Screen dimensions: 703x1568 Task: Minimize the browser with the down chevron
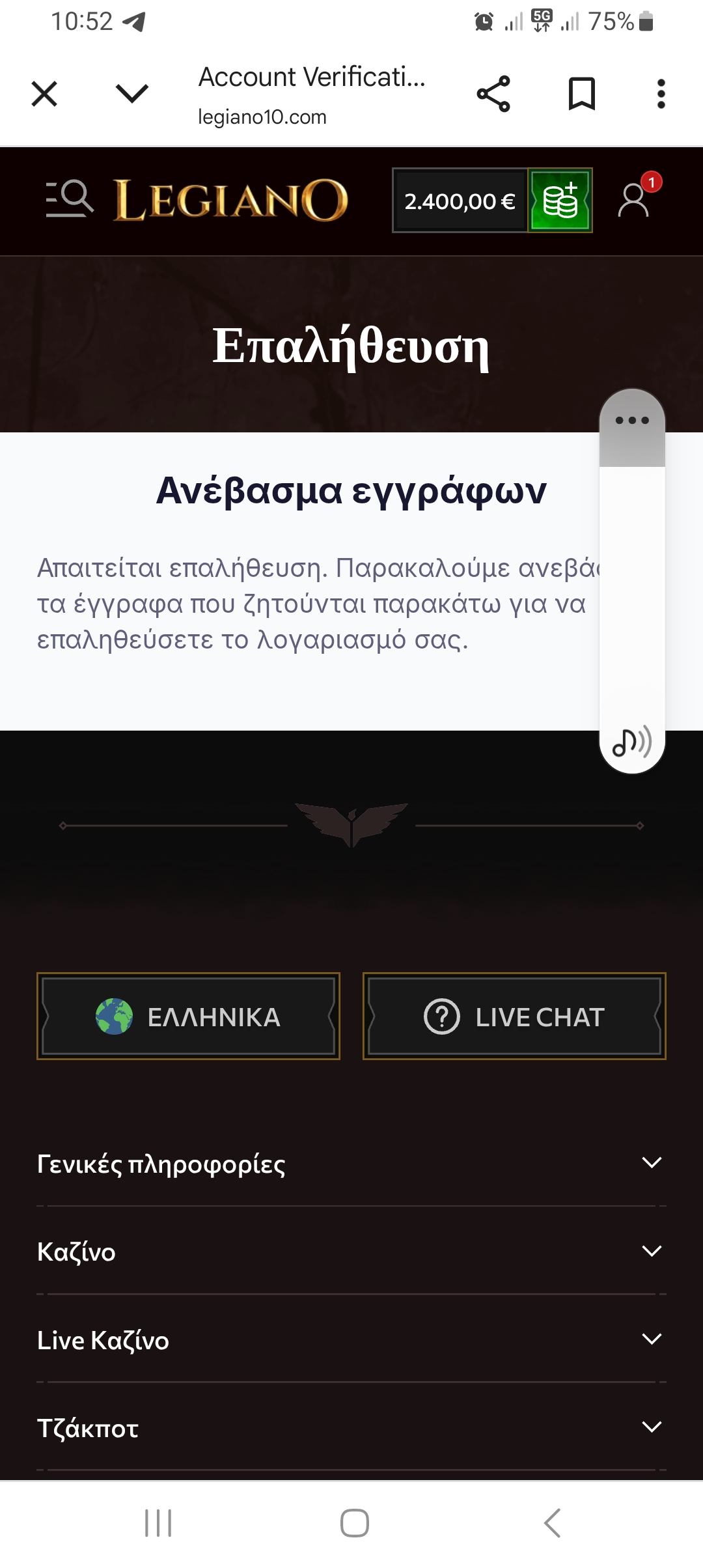(132, 94)
